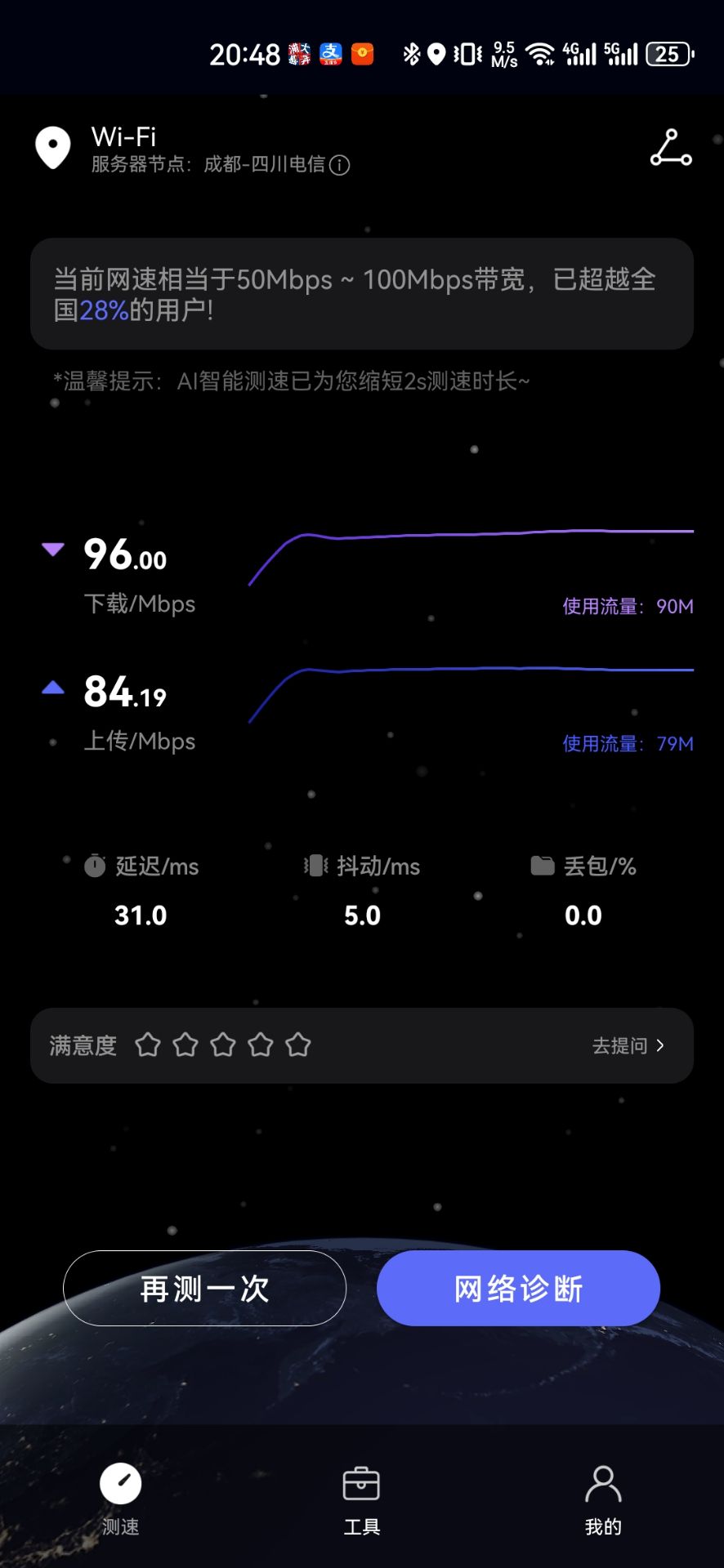Tap the folder icon beside 丢包/%
This screenshot has width=724, height=1568.
point(543,866)
